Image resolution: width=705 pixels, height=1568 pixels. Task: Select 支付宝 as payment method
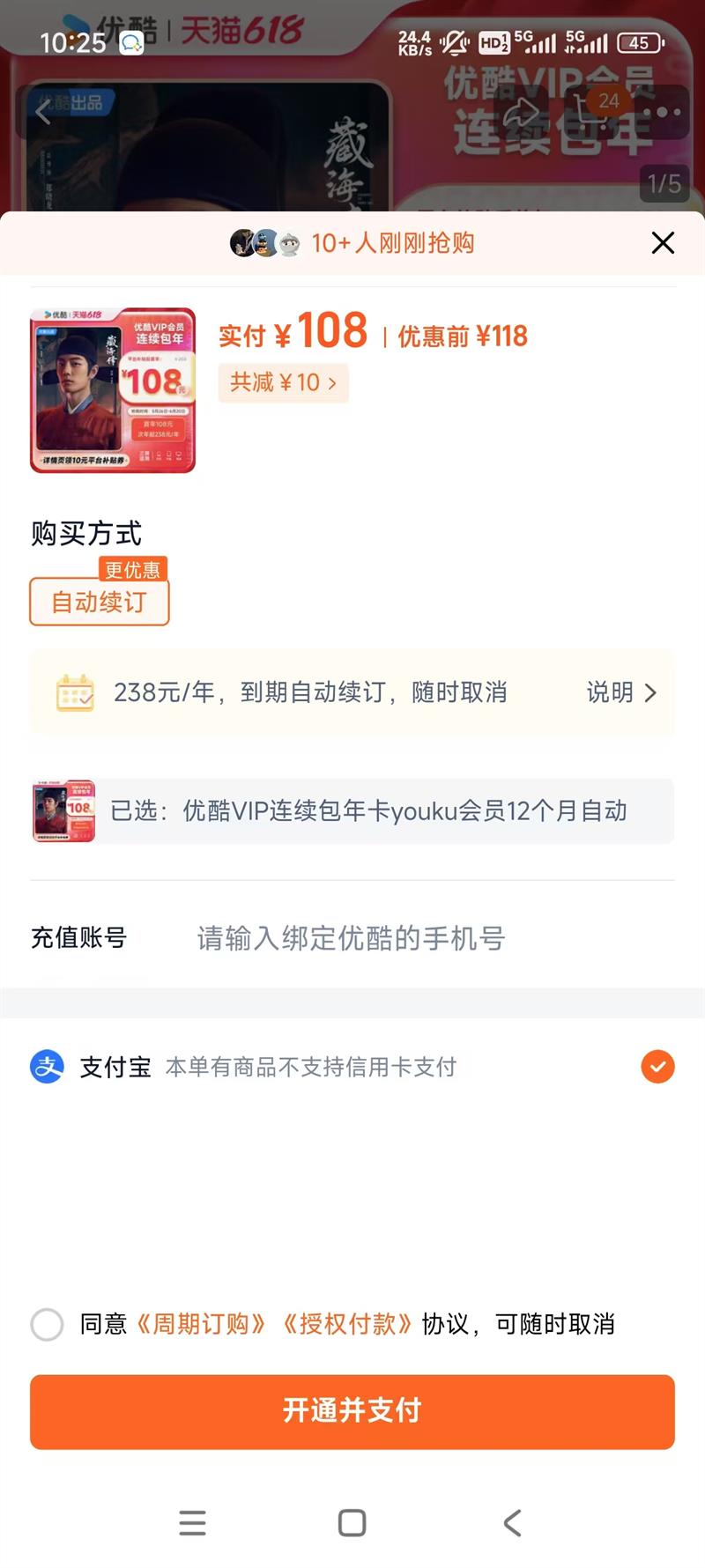pyautogui.click(x=657, y=1067)
